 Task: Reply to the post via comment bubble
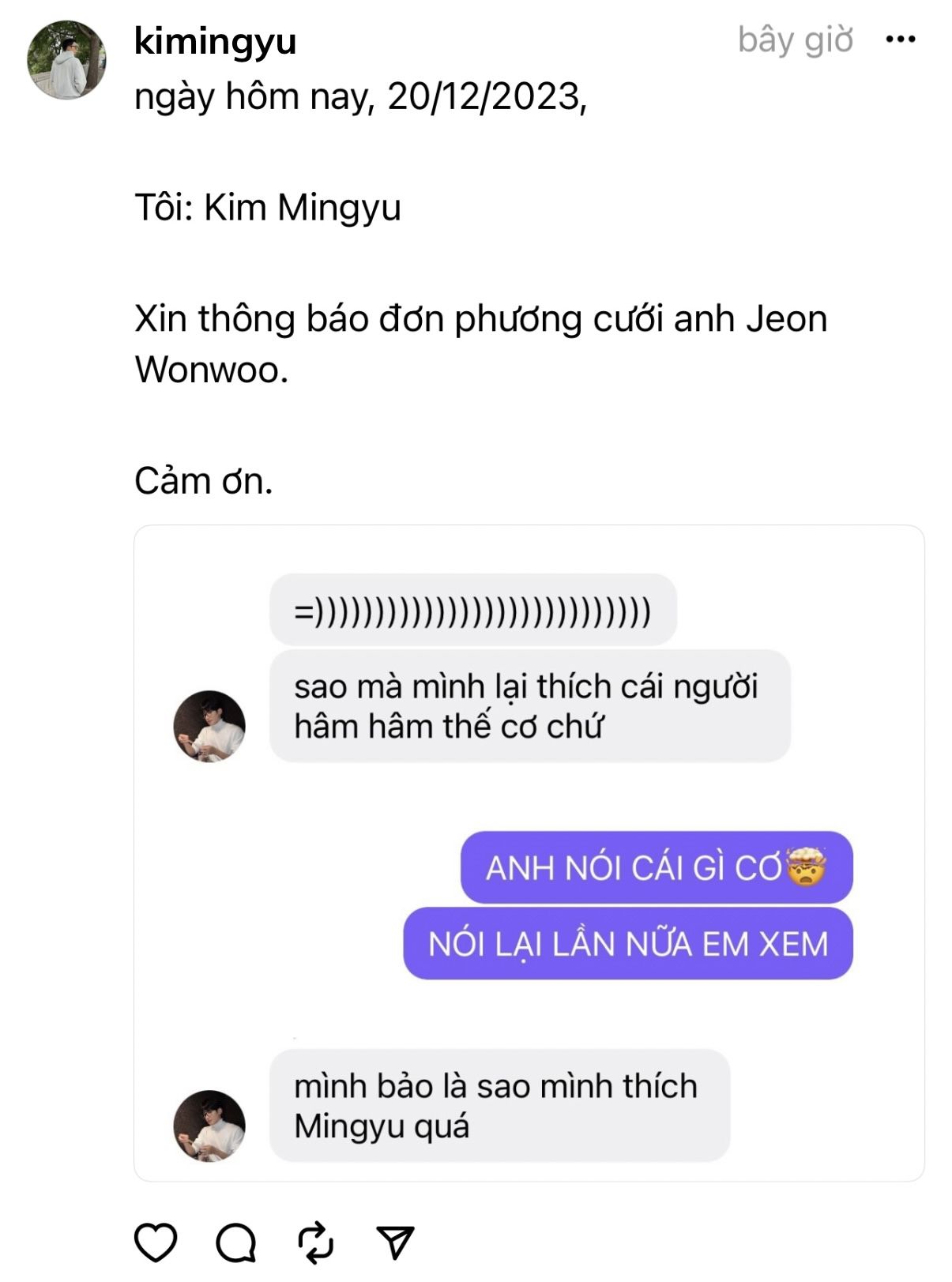tap(235, 1243)
